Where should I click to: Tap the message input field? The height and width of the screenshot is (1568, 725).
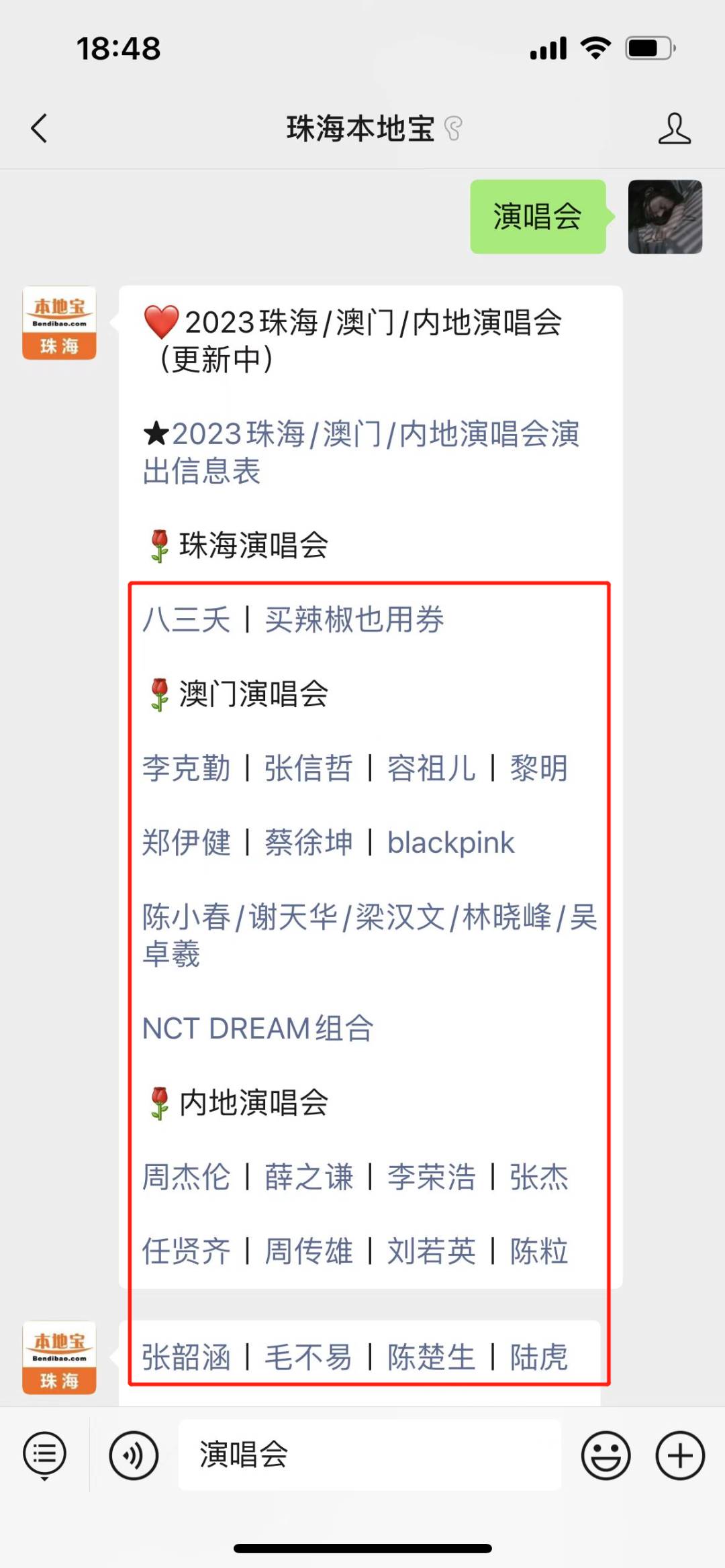coord(369,1455)
